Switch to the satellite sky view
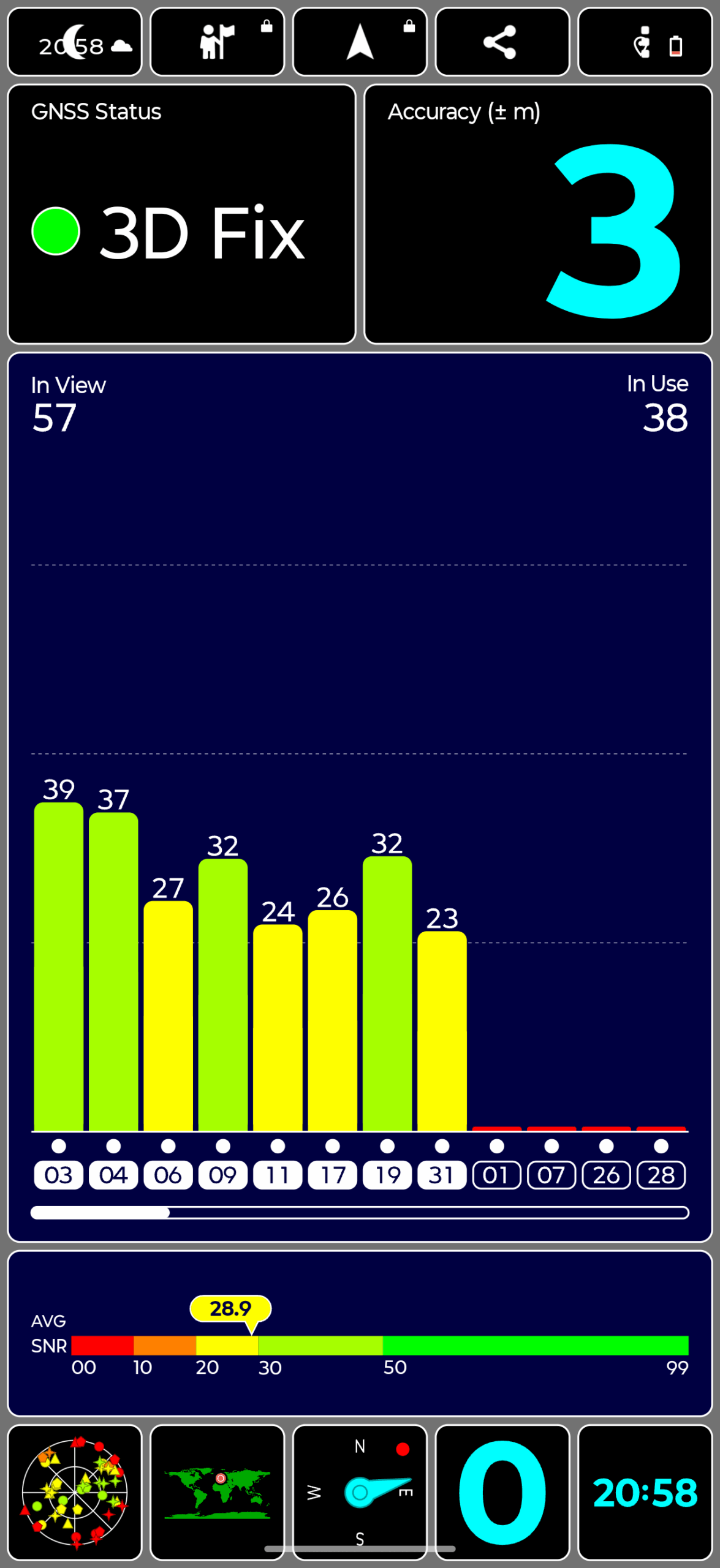Viewport: 720px width, 1568px height. 75,1492
